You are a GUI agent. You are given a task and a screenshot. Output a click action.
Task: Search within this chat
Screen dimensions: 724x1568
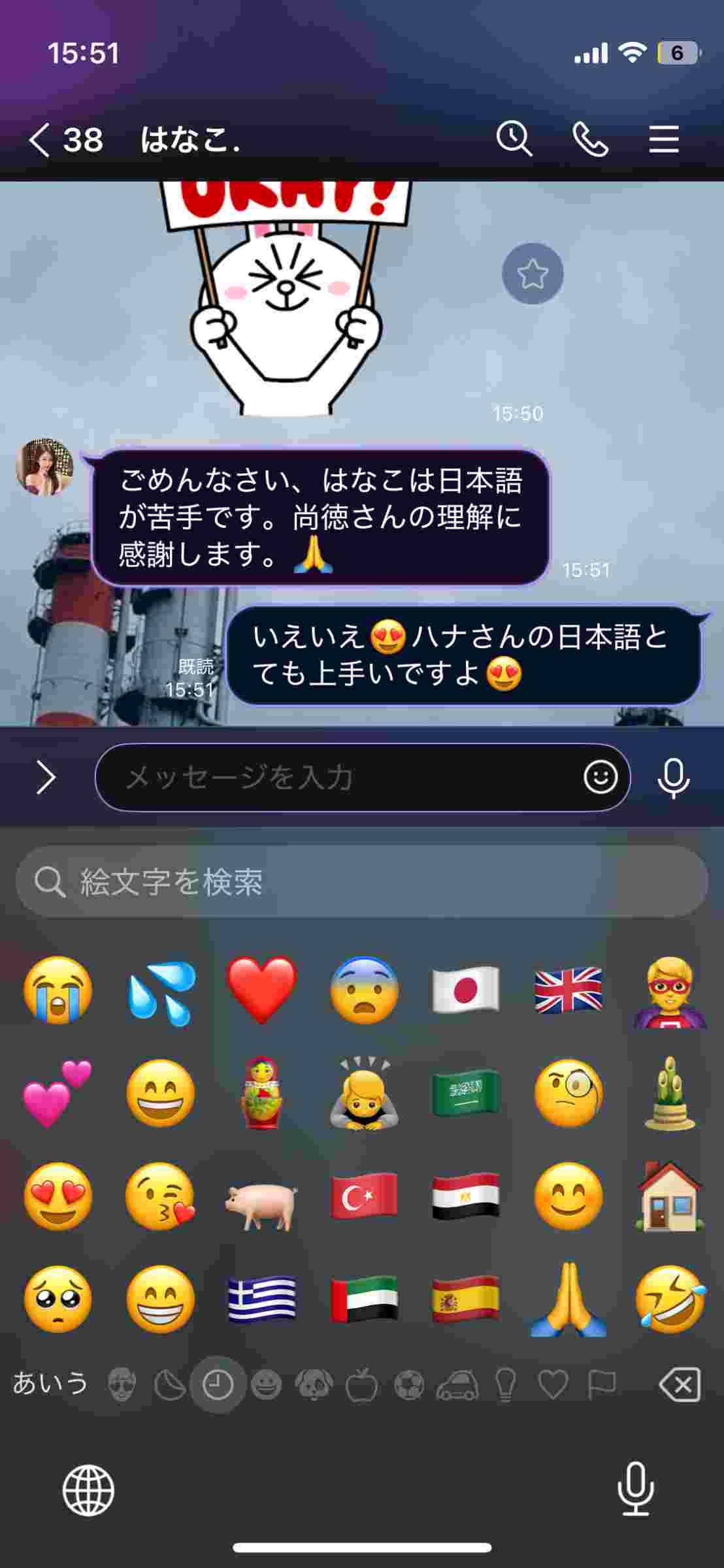(x=514, y=139)
